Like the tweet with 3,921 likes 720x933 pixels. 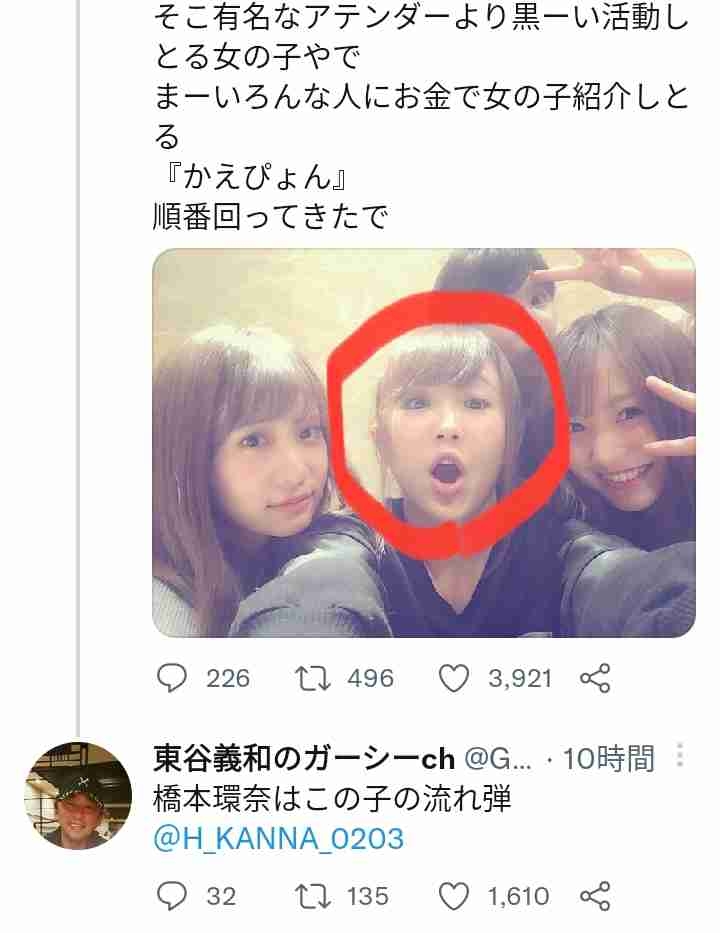point(455,679)
